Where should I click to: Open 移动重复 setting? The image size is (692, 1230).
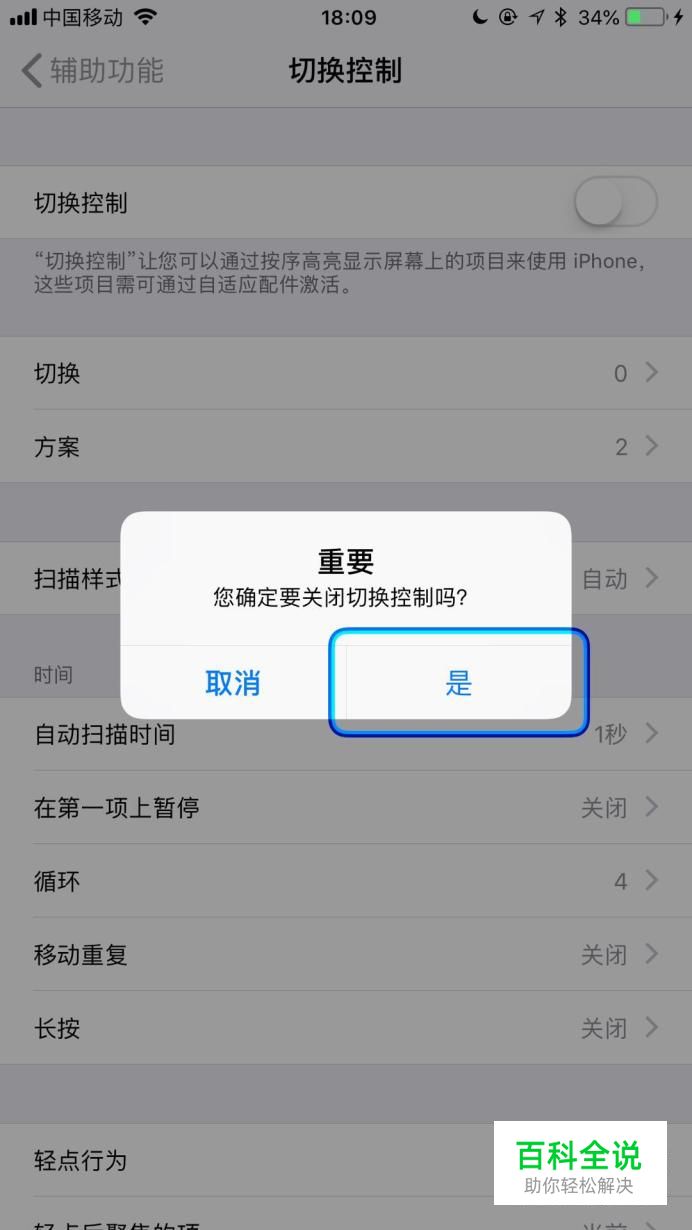point(346,954)
